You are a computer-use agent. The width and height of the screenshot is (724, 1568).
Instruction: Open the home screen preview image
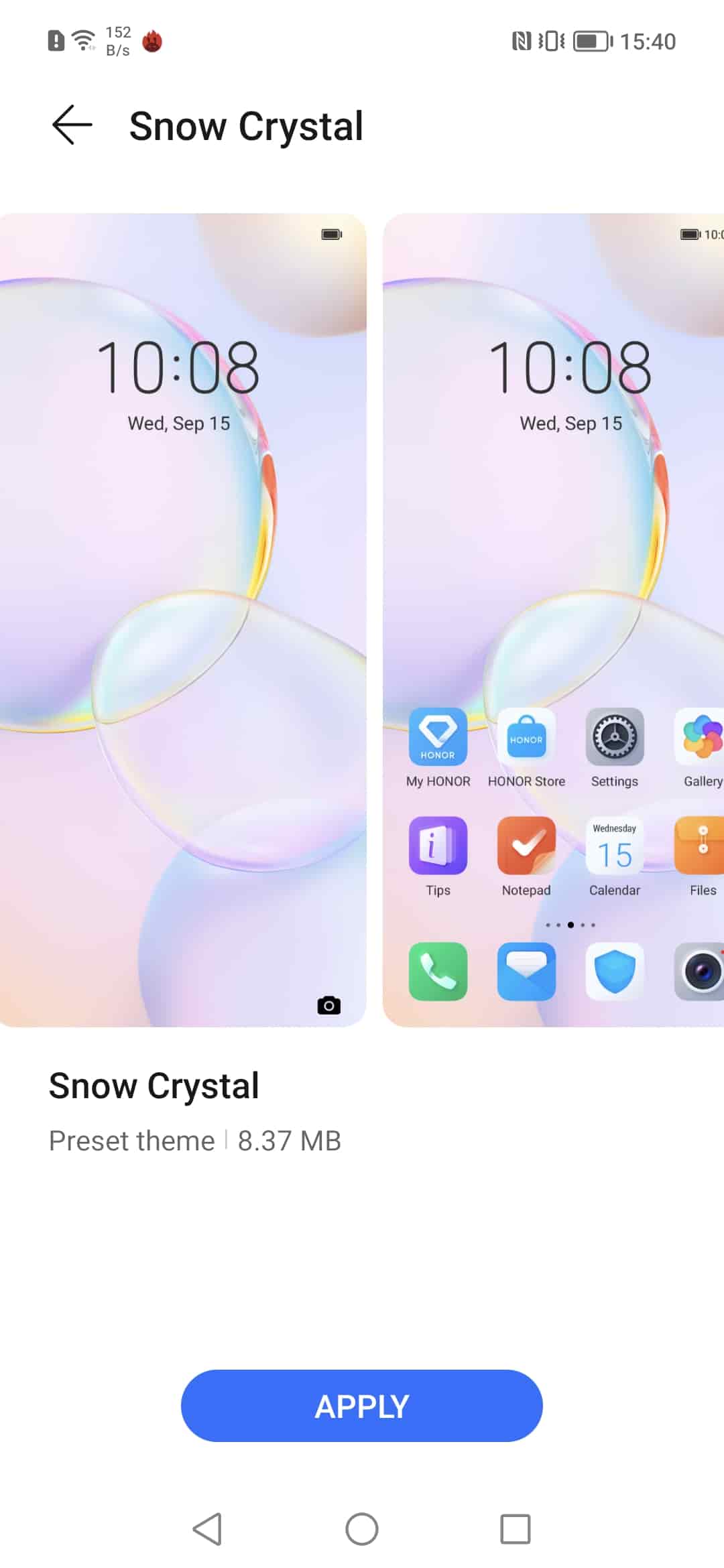[554, 620]
